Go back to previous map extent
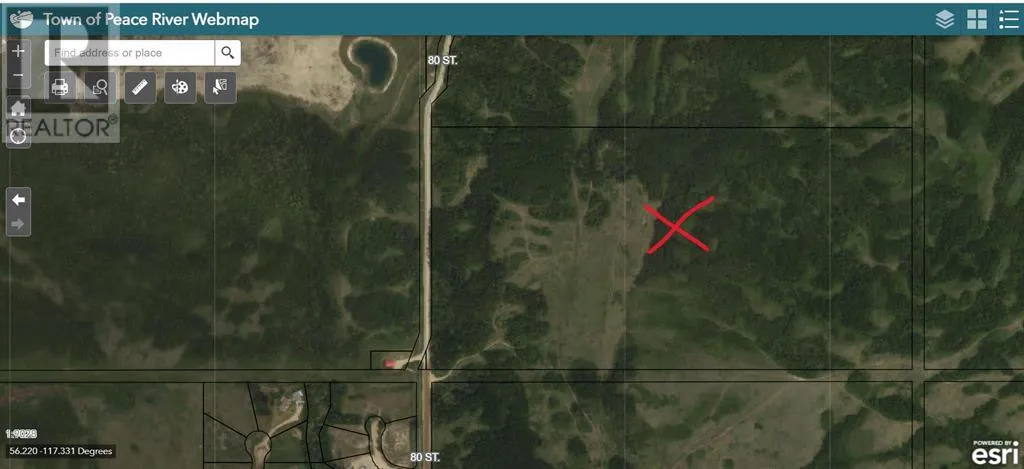Image resolution: width=1024 pixels, height=469 pixels. tap(18, 200)
